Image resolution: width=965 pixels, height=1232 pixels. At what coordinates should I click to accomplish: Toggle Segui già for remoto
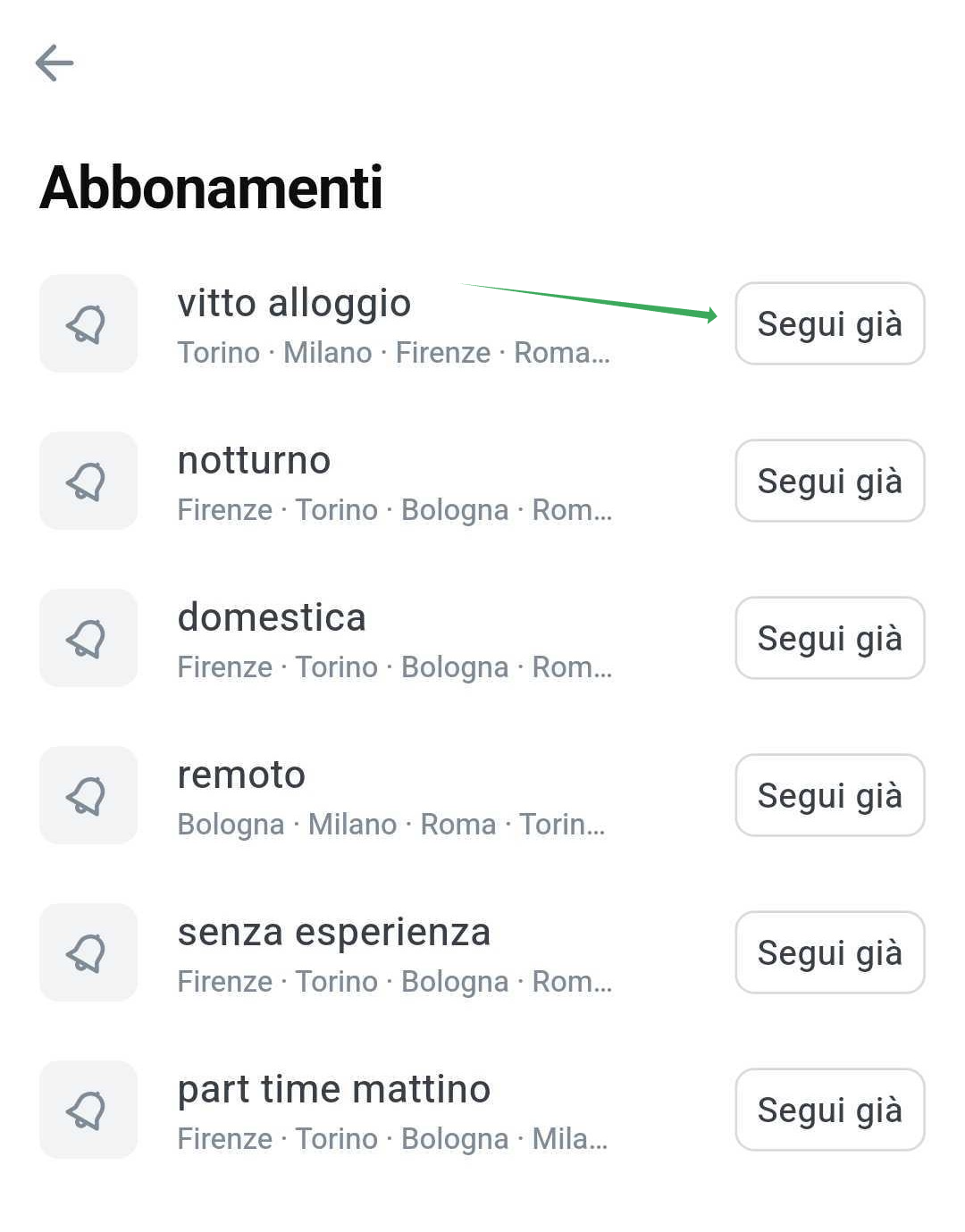(829, 795)
